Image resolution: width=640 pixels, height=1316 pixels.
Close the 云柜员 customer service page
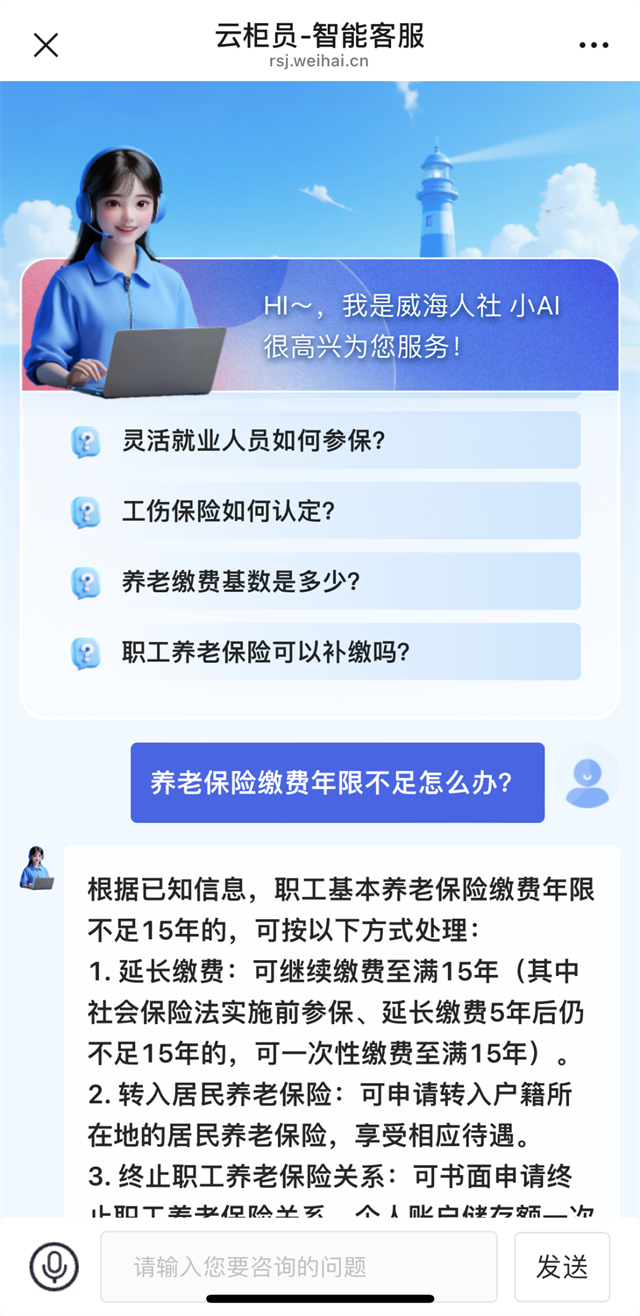(x=46, y=45)
